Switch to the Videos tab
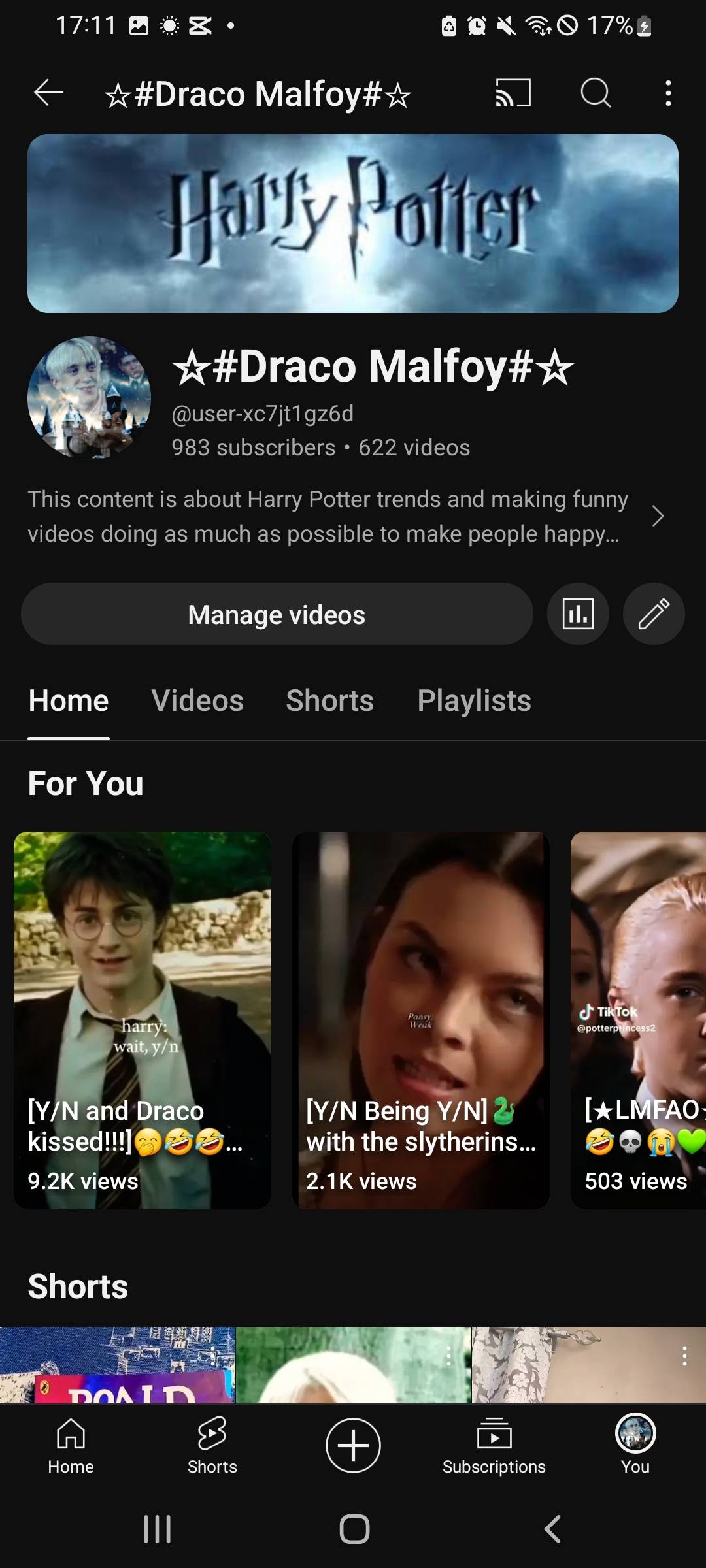This screenshot has width=706, height=1568. pos(197,700)
